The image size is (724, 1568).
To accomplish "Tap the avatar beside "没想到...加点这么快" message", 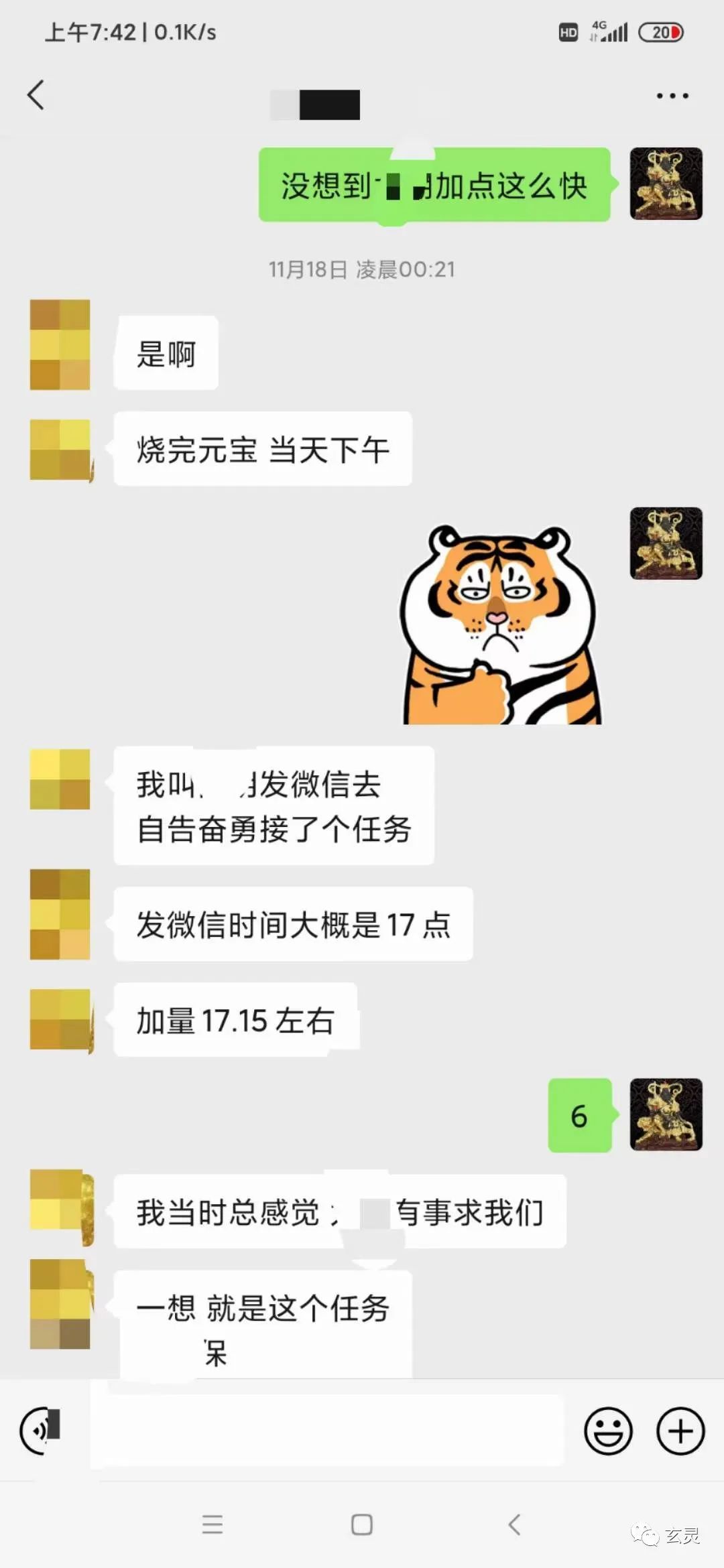I will click(666, 184).
